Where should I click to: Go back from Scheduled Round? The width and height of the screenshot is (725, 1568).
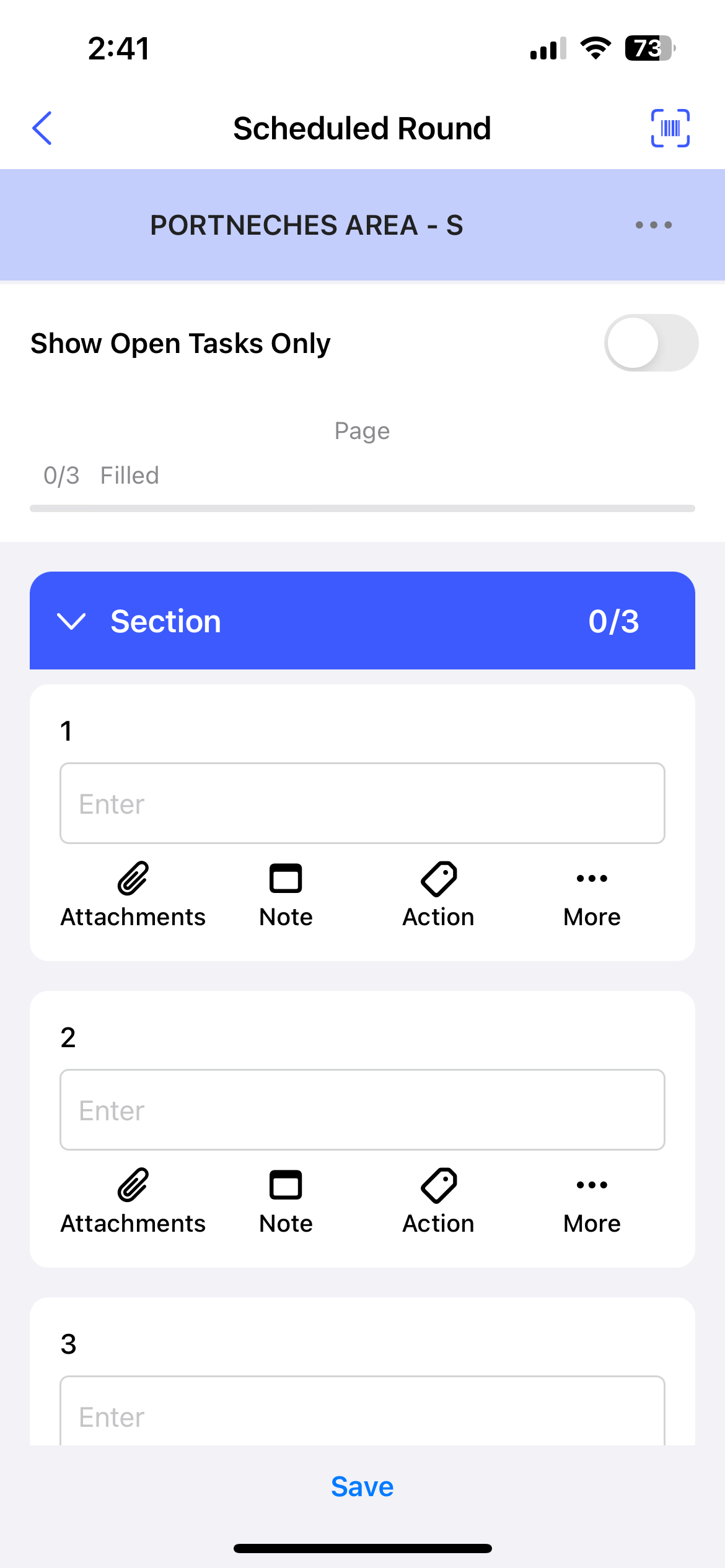click(x=42, y=128)
